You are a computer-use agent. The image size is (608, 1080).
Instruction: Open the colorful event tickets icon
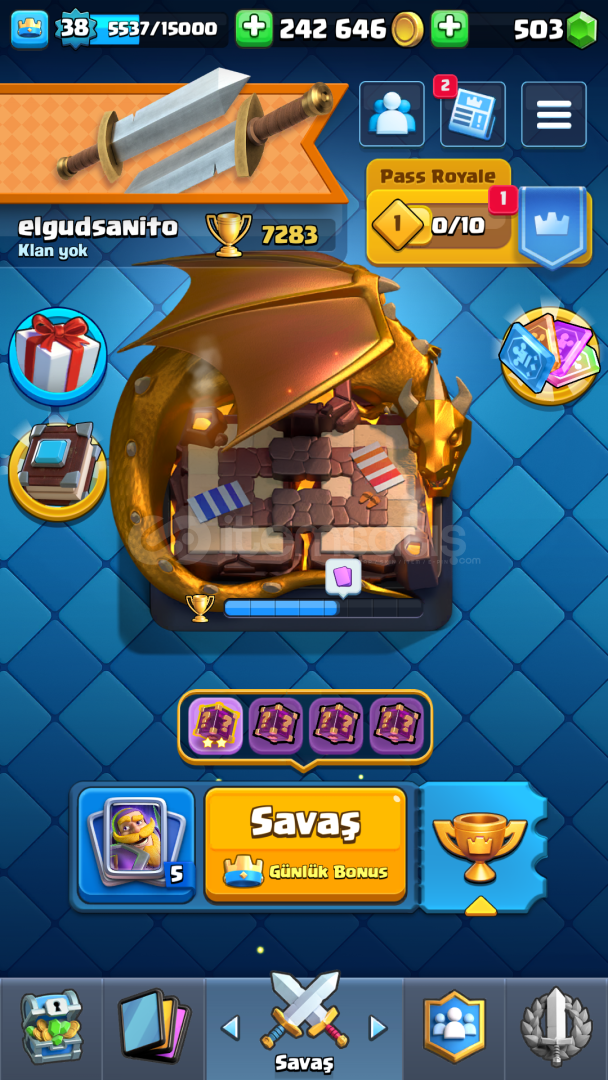click(x=549, y=355)
